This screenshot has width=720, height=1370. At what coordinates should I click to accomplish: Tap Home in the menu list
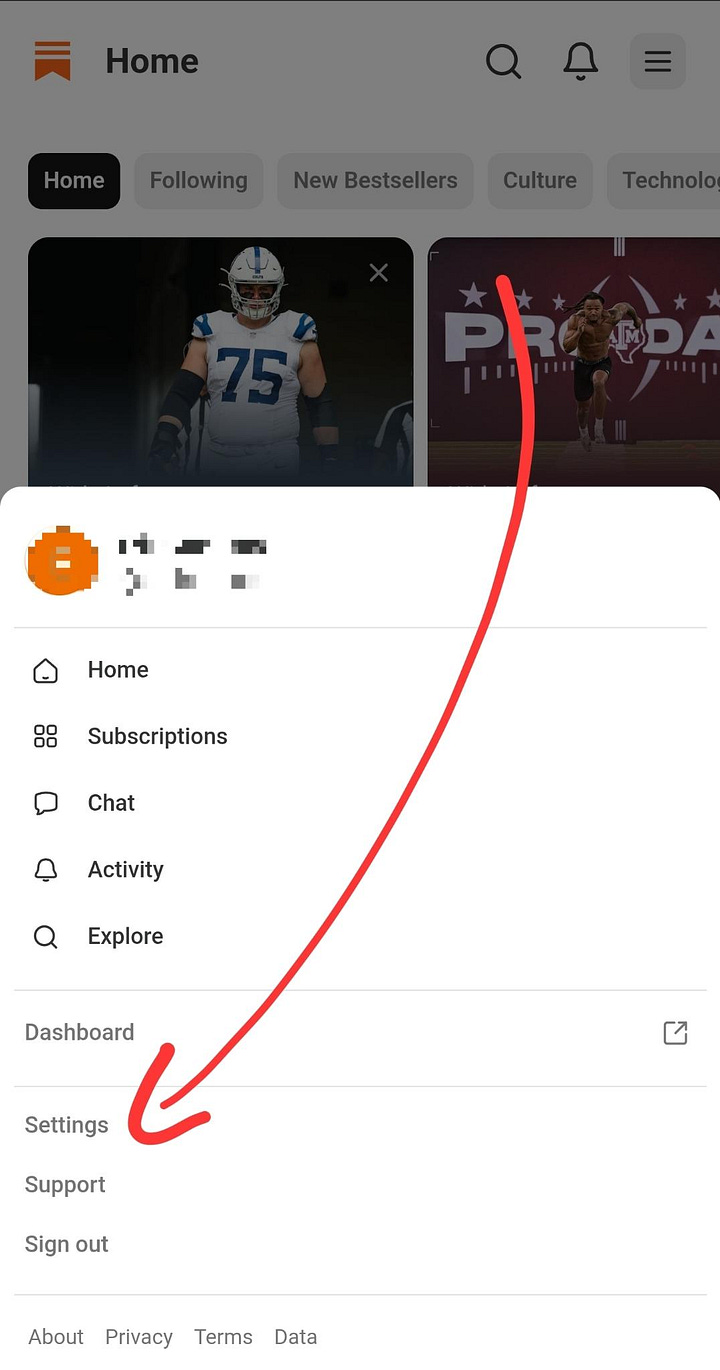118,670
